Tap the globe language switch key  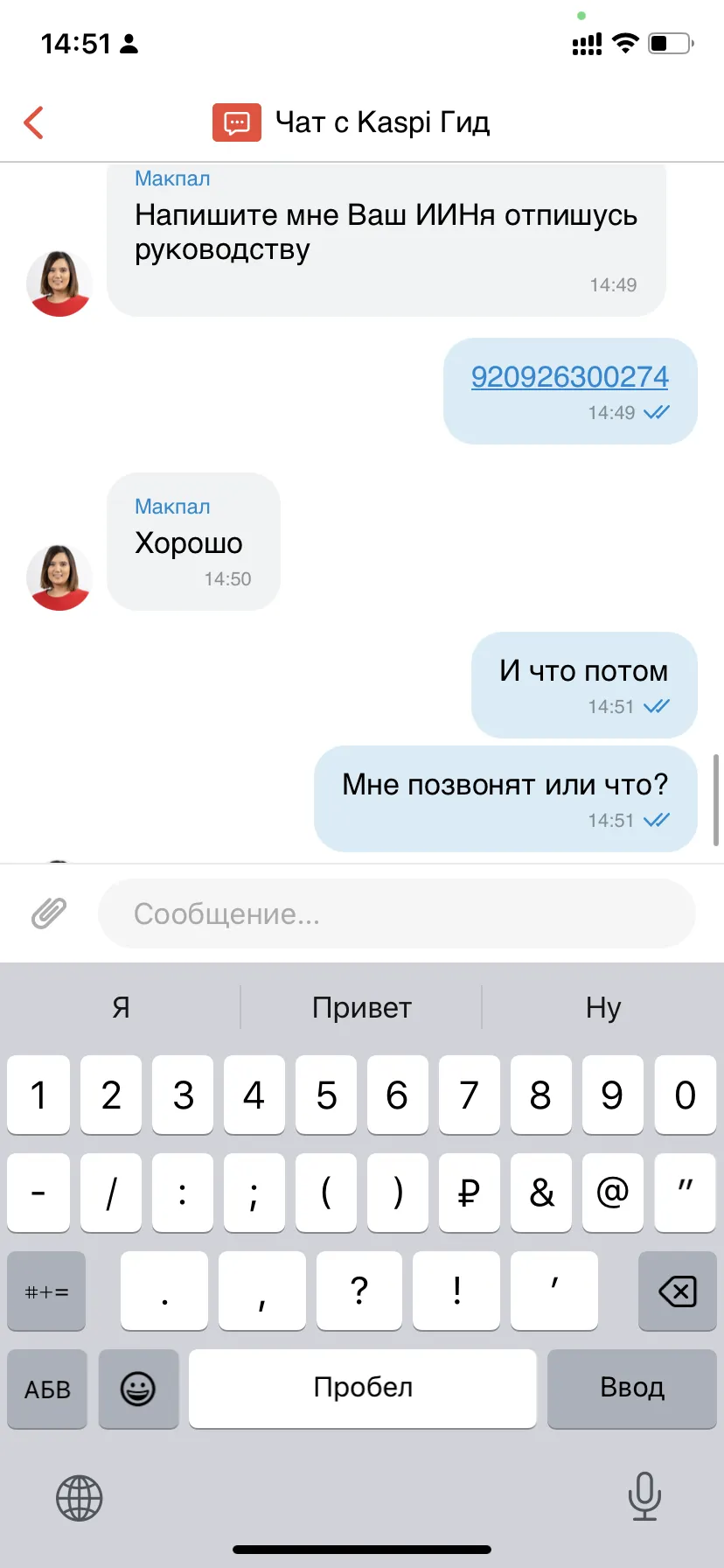click(x=80, y=1498)
